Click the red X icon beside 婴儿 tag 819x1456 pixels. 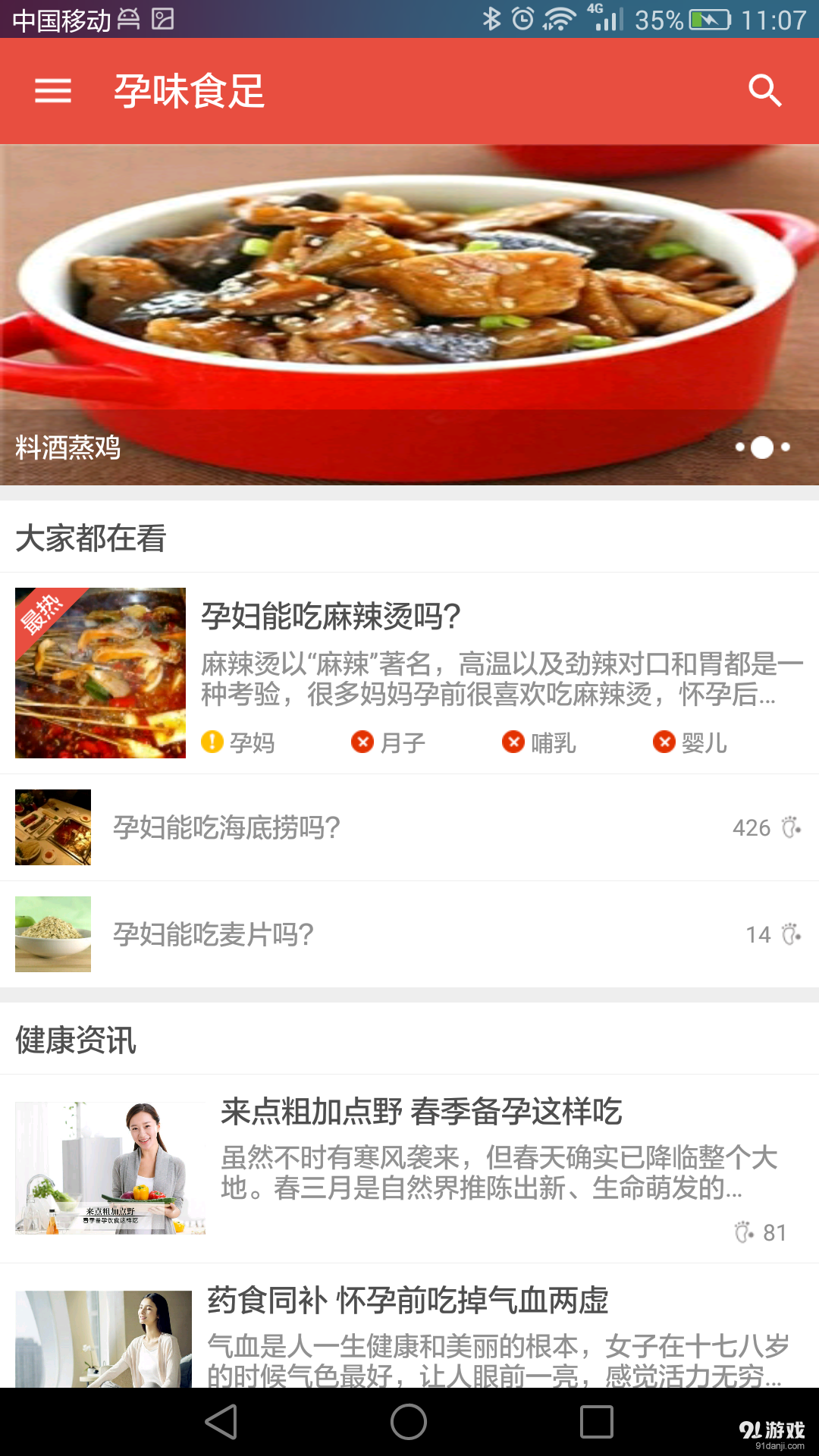[x=664, y=743]
